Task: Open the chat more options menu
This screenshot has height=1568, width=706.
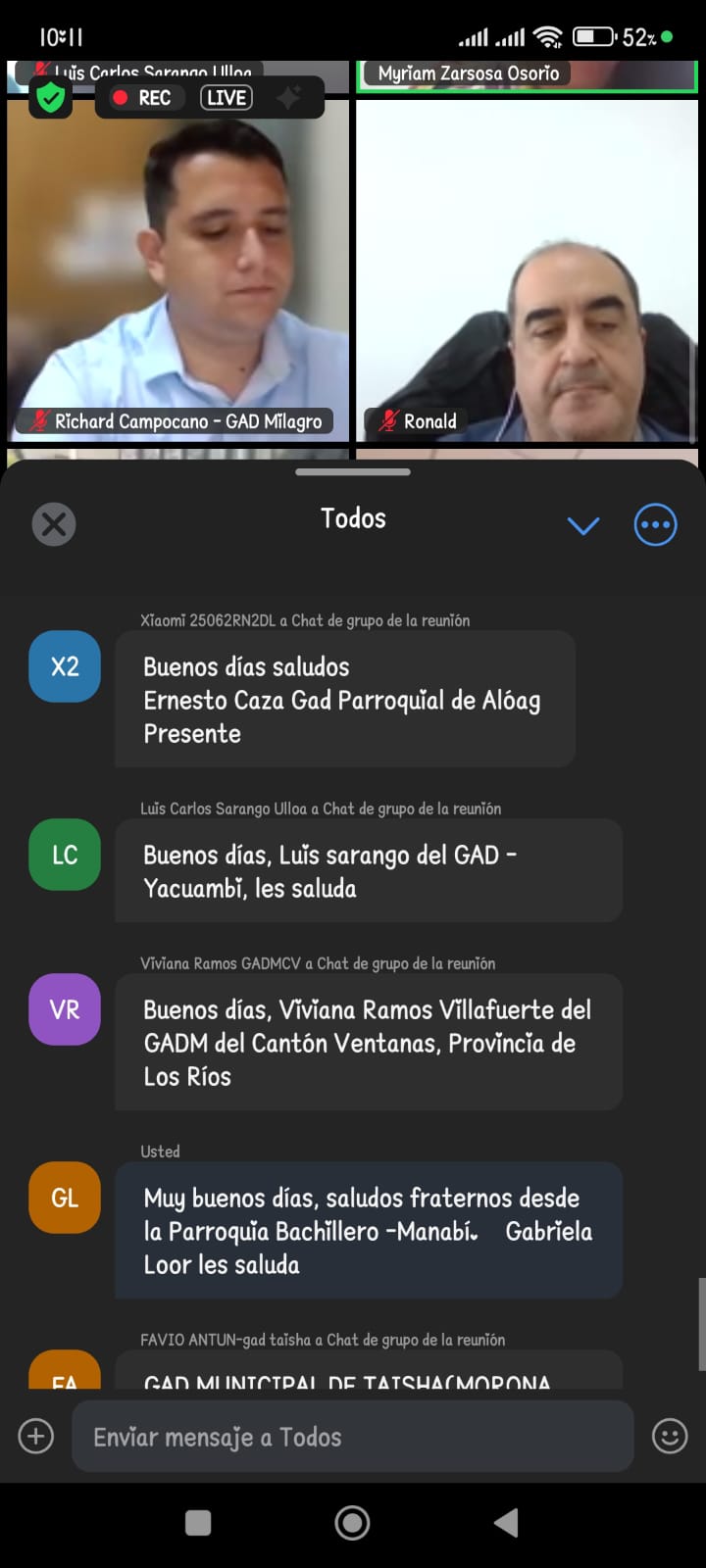Action: [x=655, y=525]
